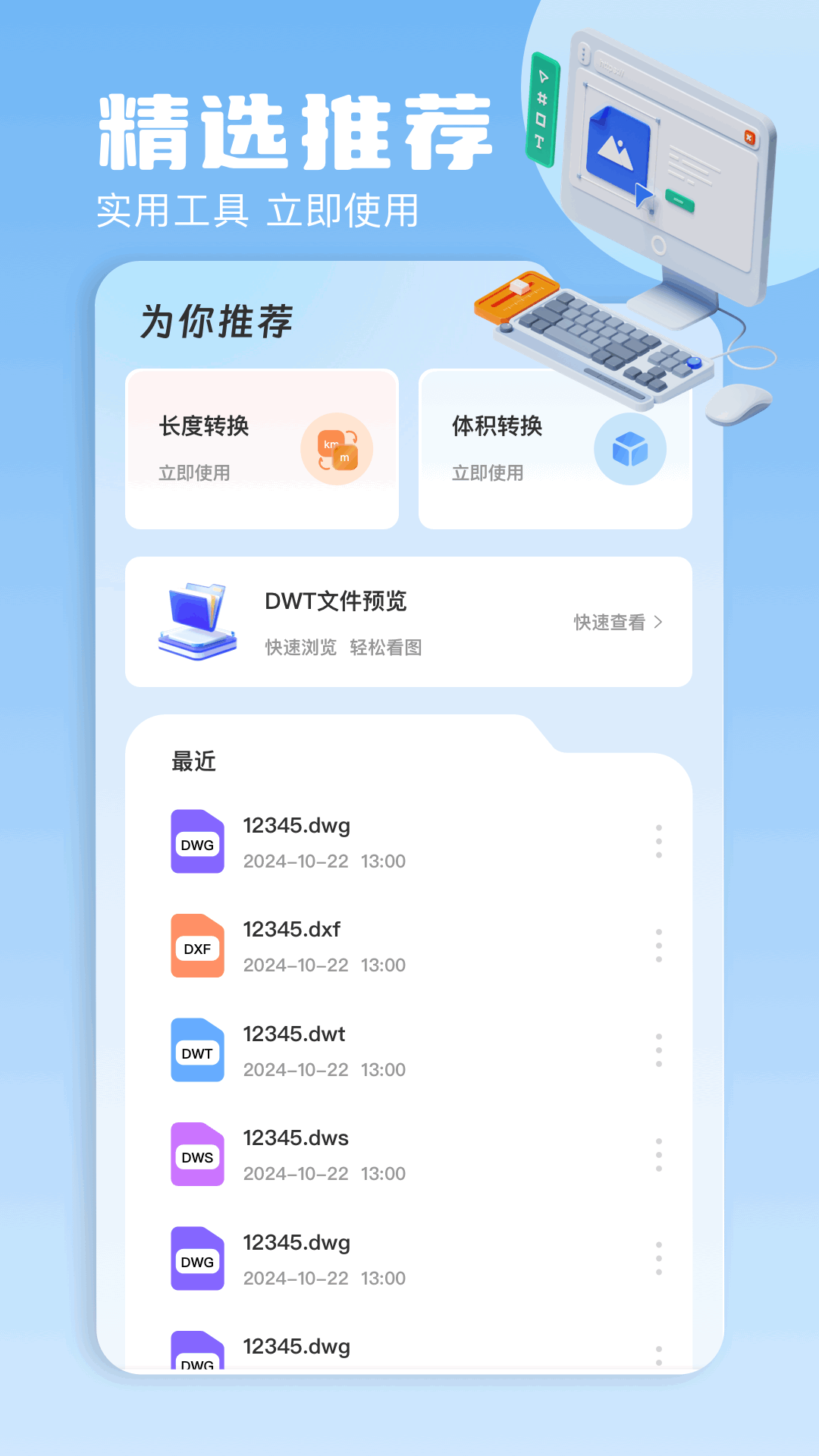Expand the chevron next to 快速查看
Screen dimensions: 819x1456
(659, 622)
